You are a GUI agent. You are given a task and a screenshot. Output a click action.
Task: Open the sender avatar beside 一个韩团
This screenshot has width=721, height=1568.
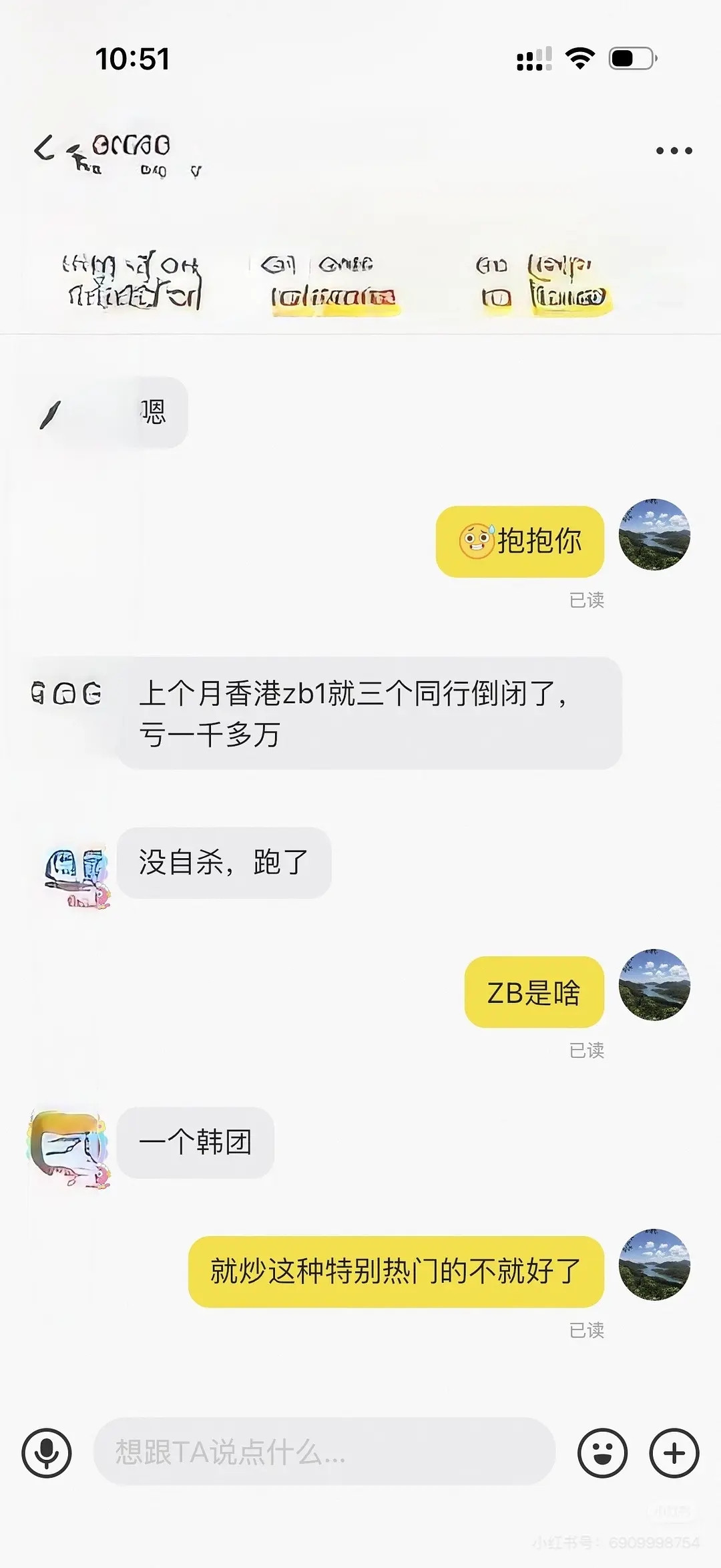(x=69, y=1149)
